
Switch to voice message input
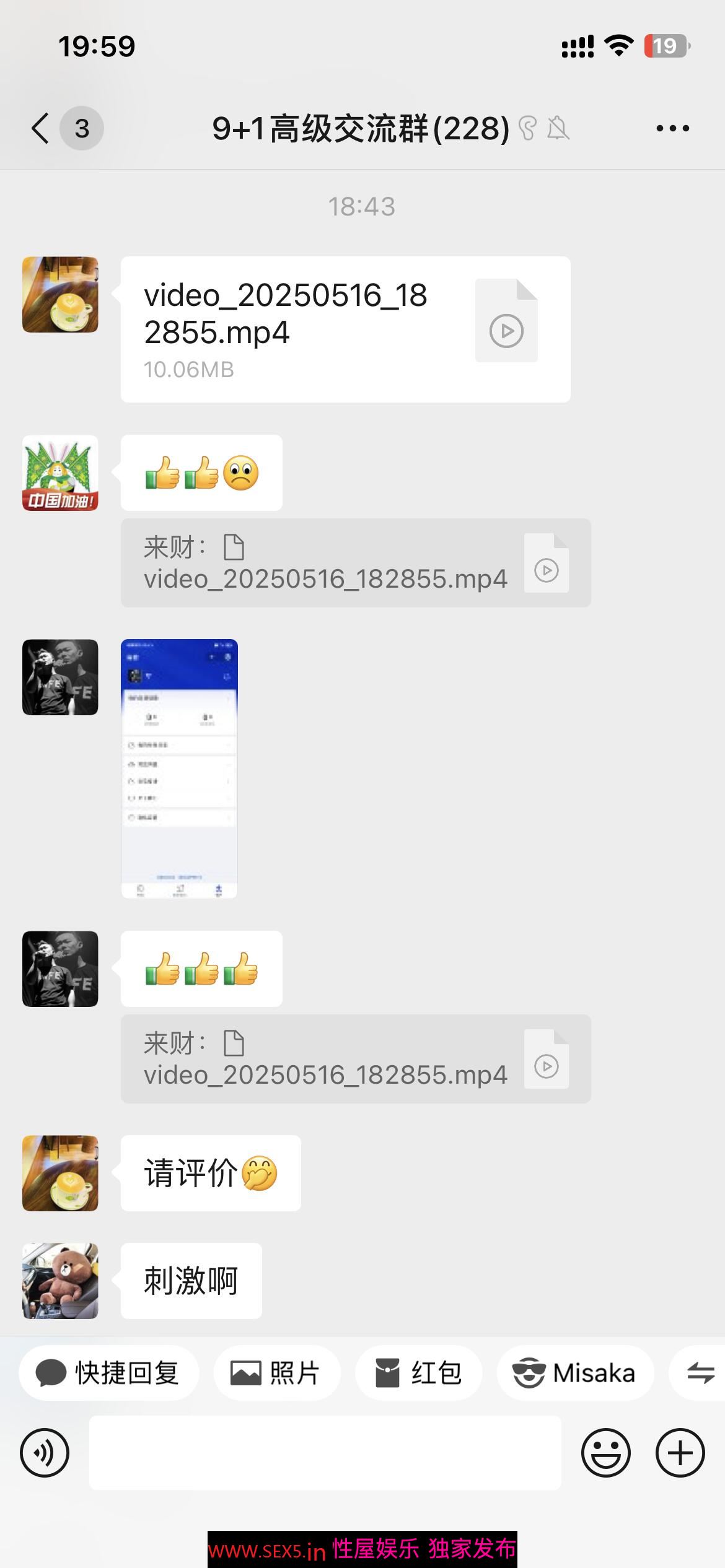45,1452
